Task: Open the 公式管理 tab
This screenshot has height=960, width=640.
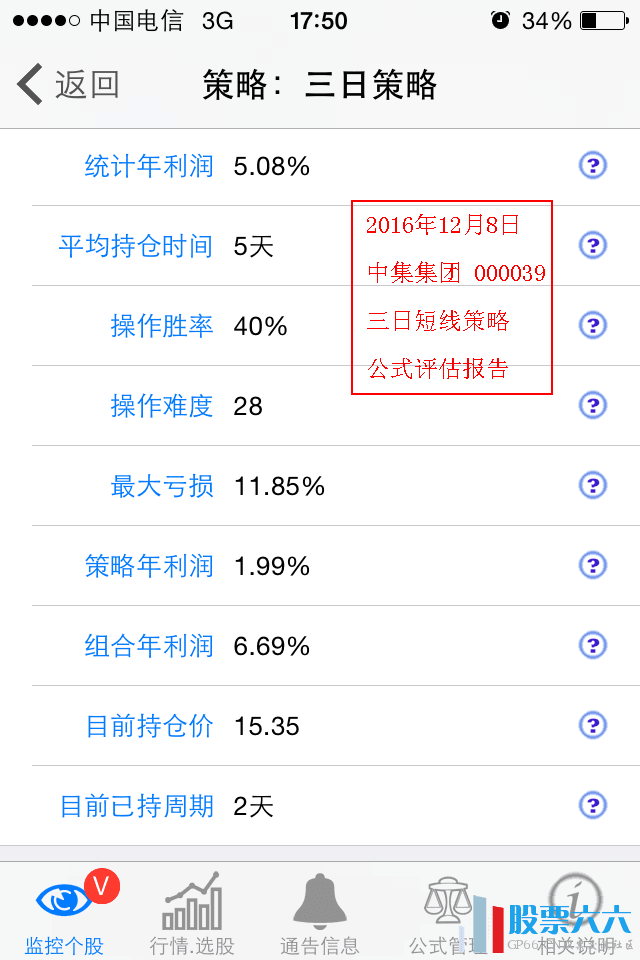Action: 447,912
